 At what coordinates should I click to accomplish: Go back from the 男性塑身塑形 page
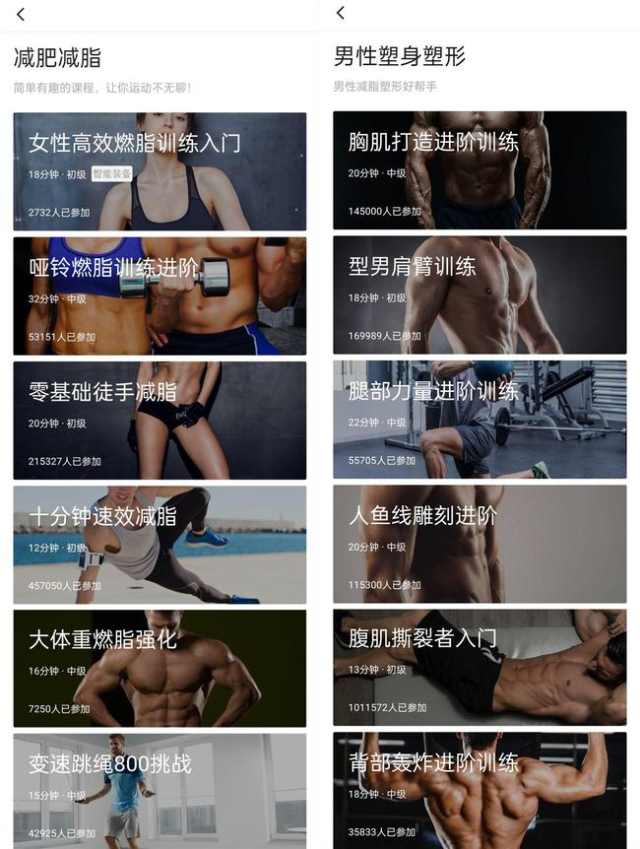[341, 13]
